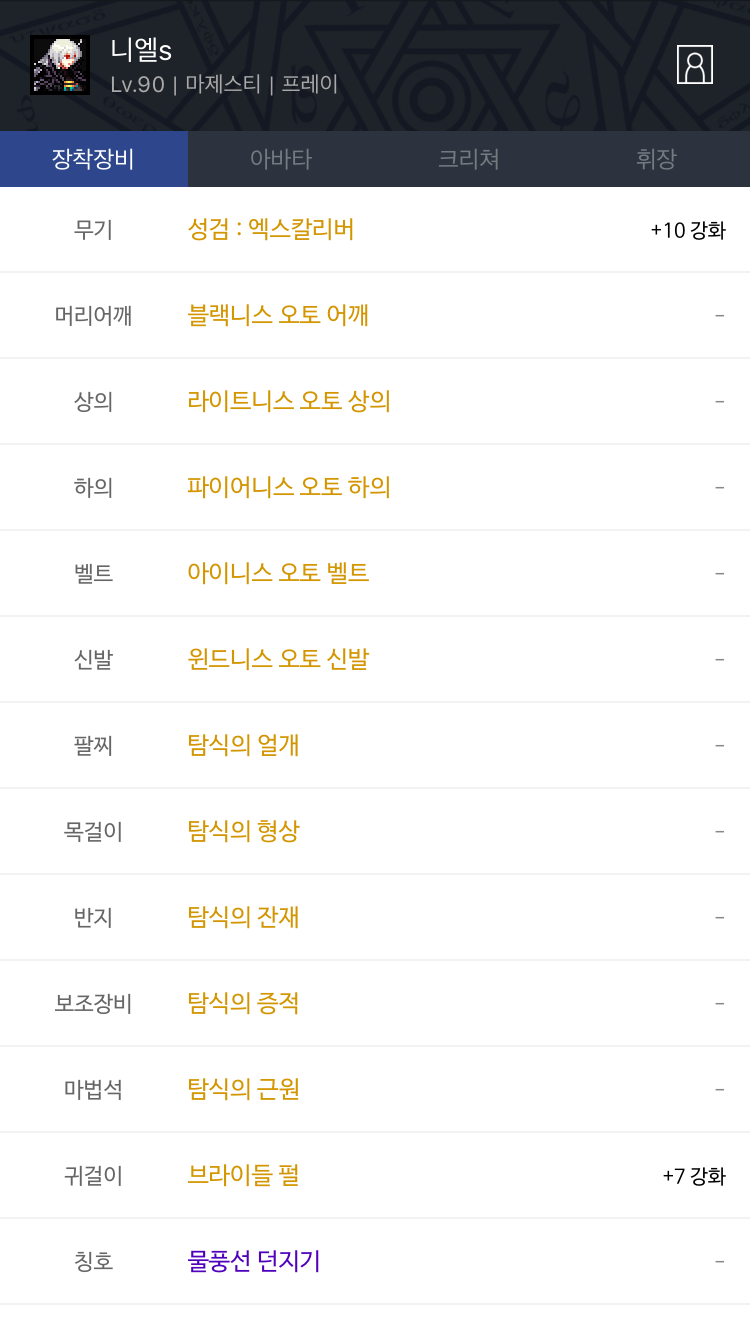Open necklace 탐식의 형상
Screen dimensions: 750x1334
click(375, 832)
